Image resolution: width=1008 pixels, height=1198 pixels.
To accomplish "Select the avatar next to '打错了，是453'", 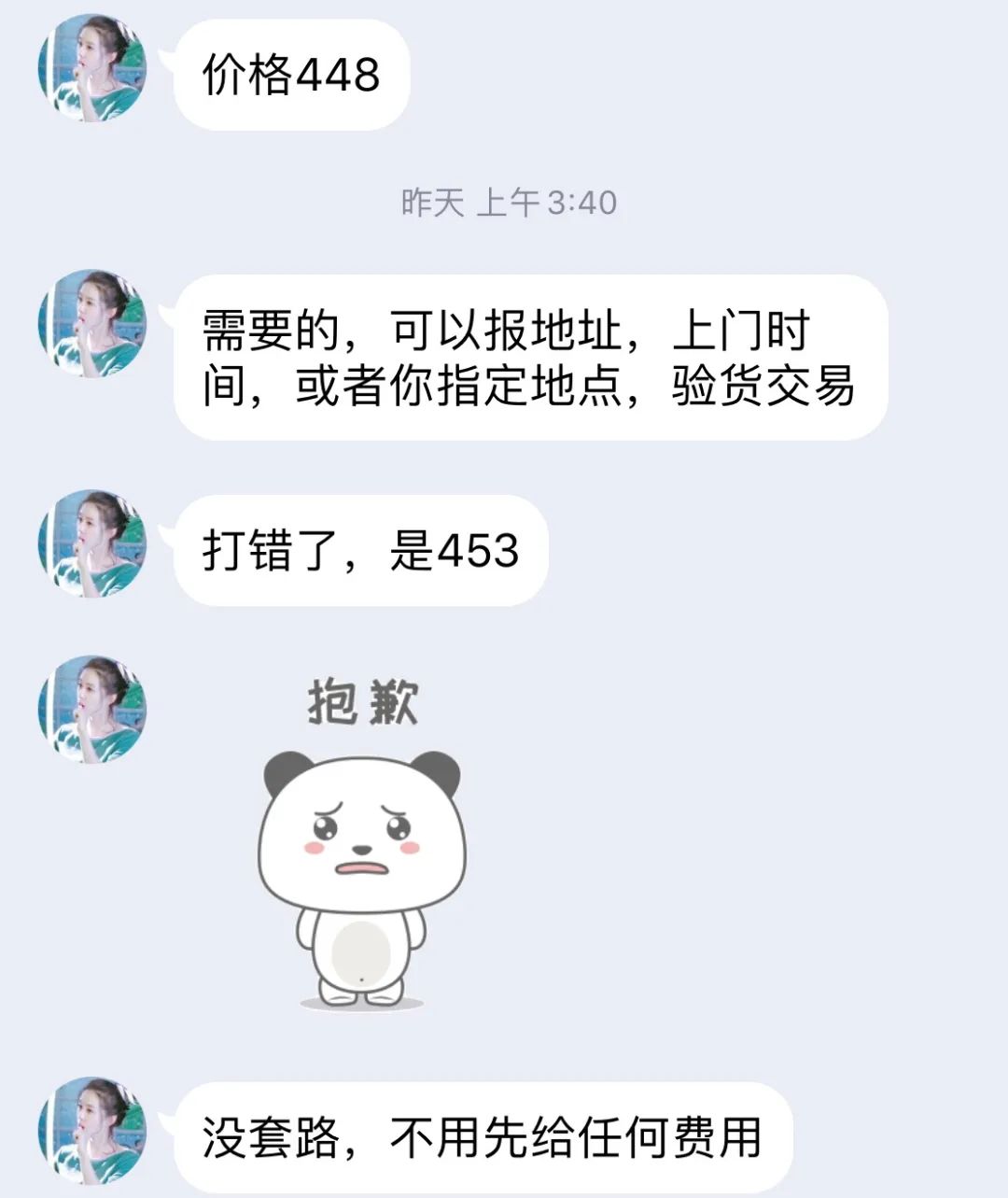I will (x=91, y=546).
